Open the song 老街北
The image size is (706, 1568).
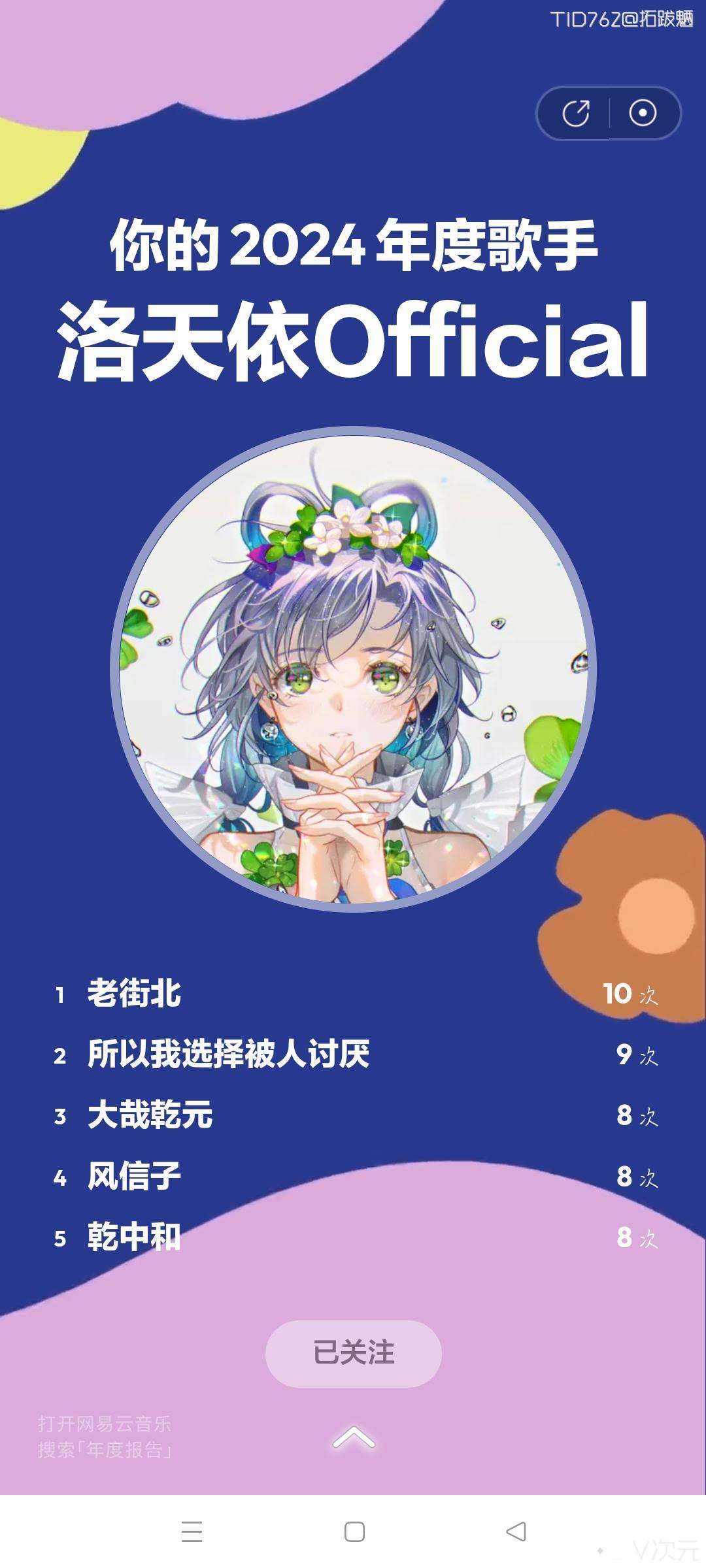coord(135,994)
